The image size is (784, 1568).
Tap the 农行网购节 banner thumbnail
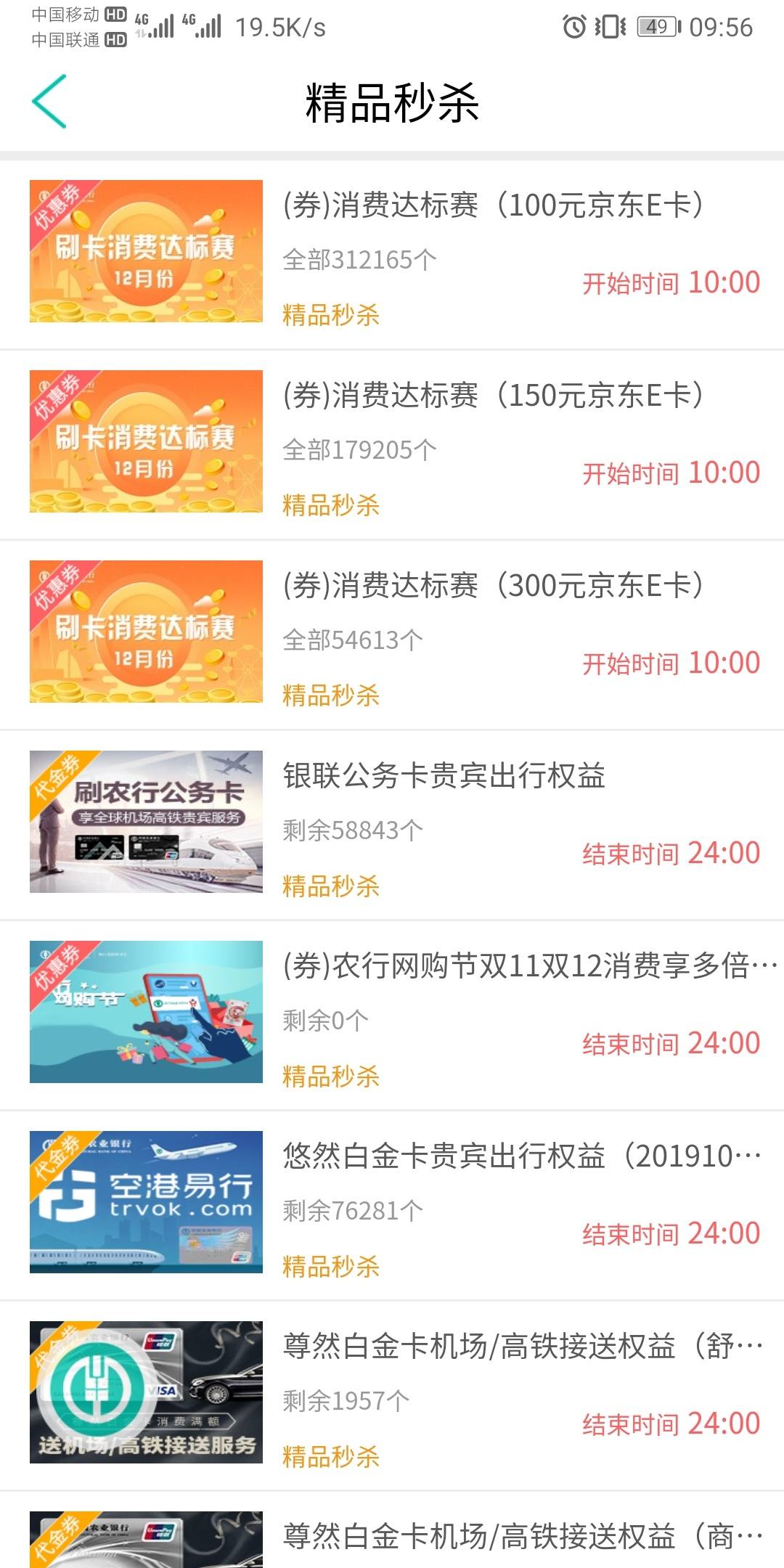click(x=145, y=1011)
